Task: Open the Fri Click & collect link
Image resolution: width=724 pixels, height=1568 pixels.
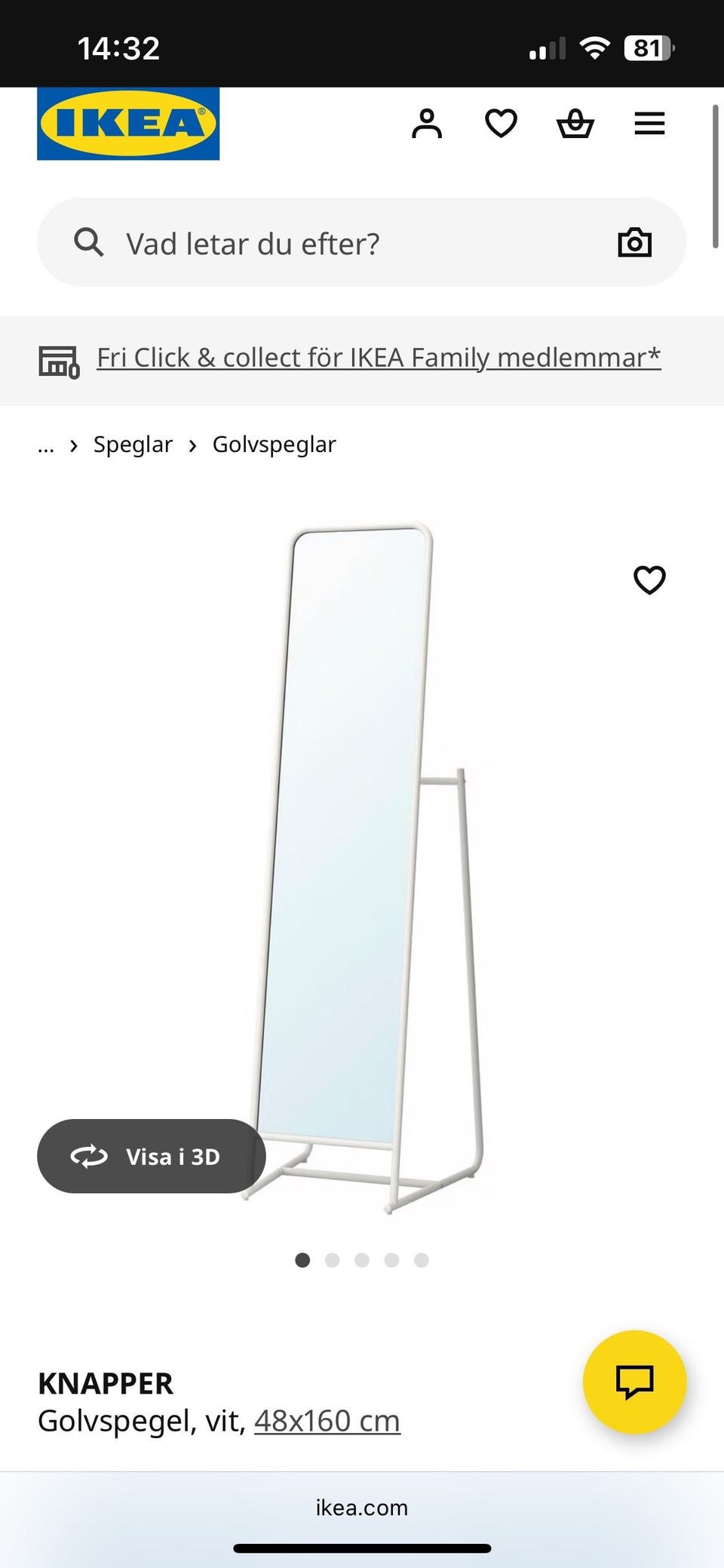Action: (x=378, y=357)
